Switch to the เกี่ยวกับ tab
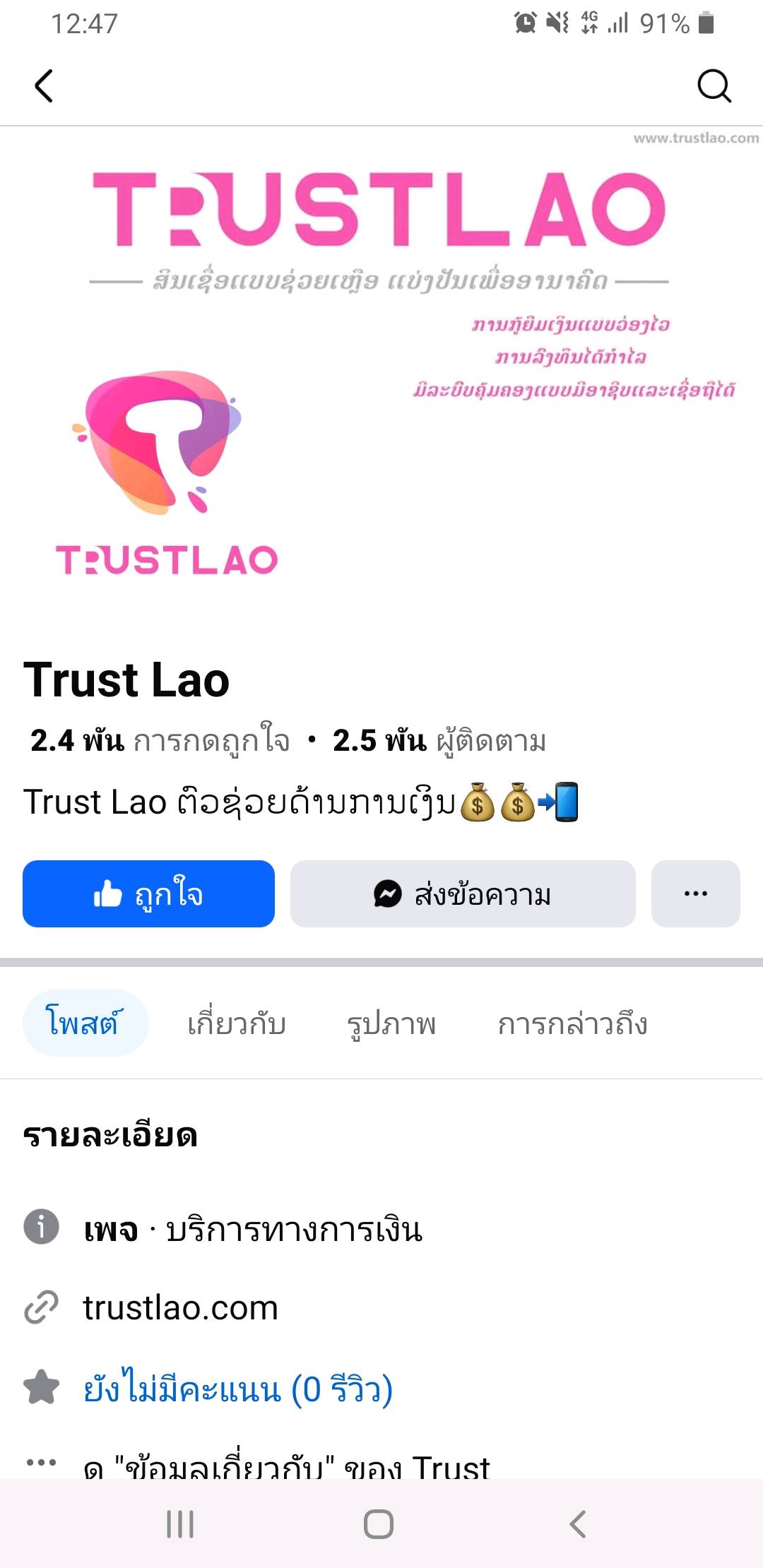 coord(237,1023)
